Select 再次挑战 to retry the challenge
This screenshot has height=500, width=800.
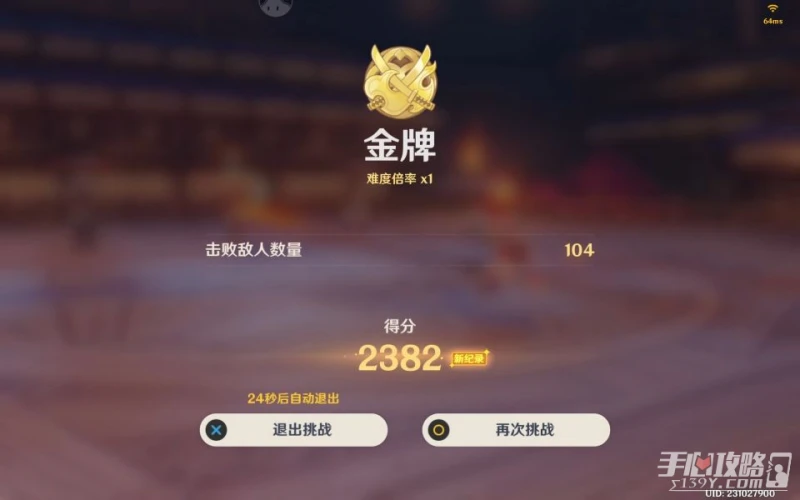[x=516, y=430]
